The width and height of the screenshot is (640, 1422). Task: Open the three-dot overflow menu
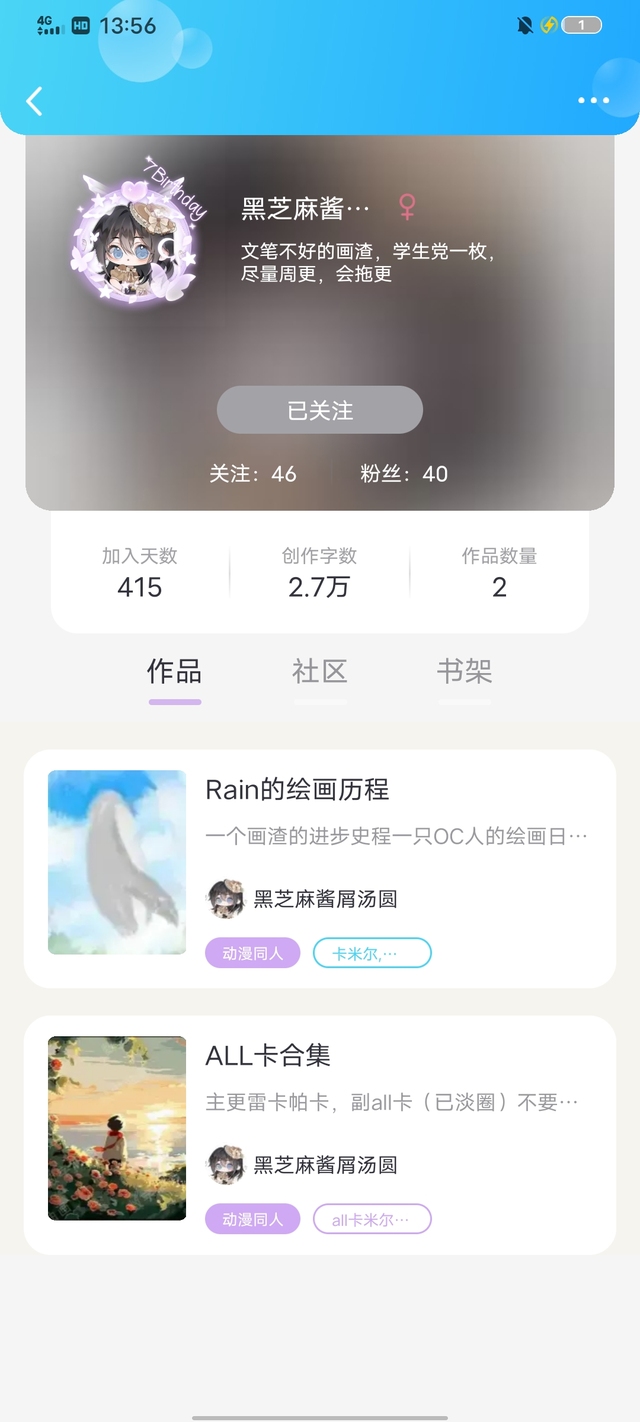pos(593,101)
